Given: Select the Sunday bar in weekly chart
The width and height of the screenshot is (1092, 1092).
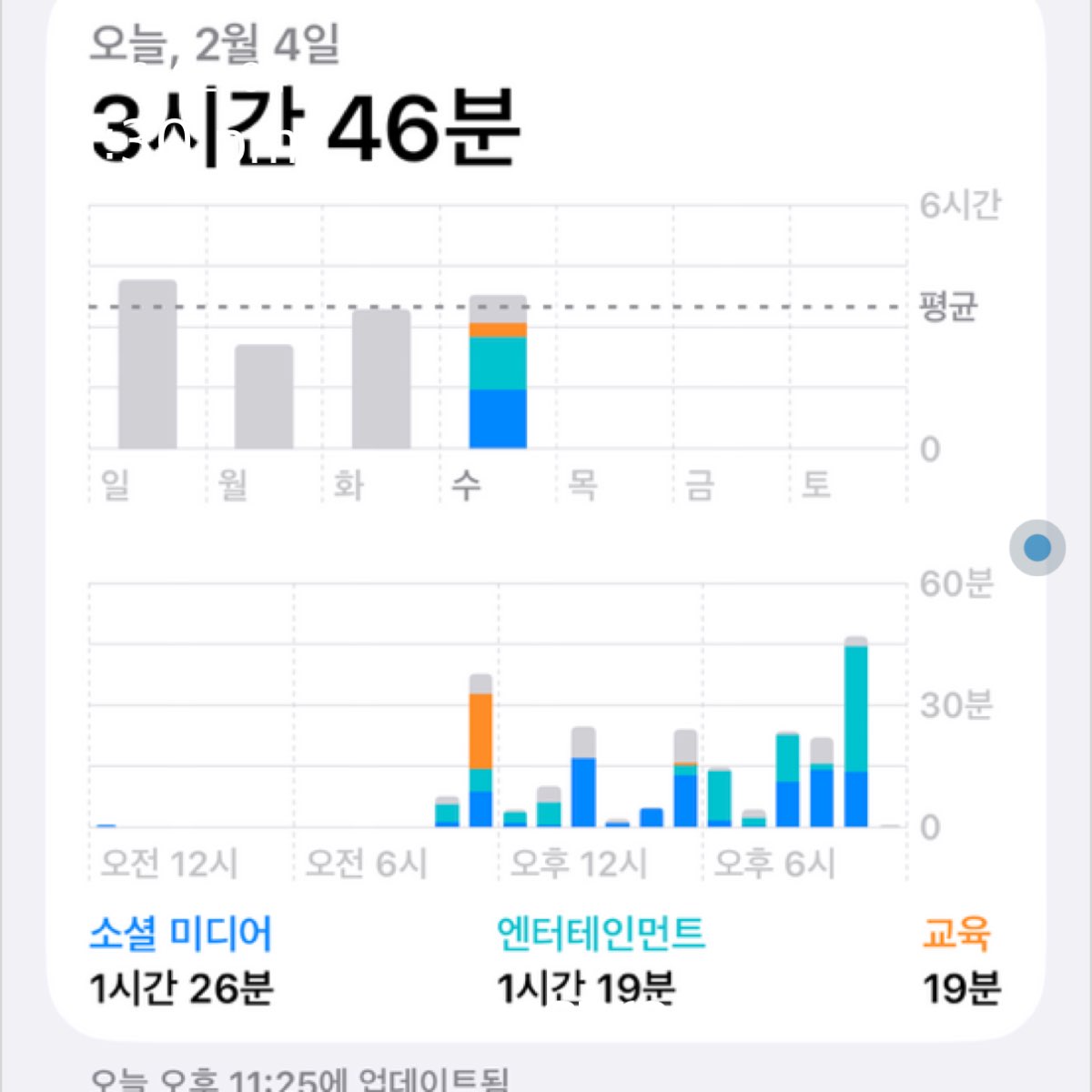Looking at the screenshot, I should tap(147, 364).
